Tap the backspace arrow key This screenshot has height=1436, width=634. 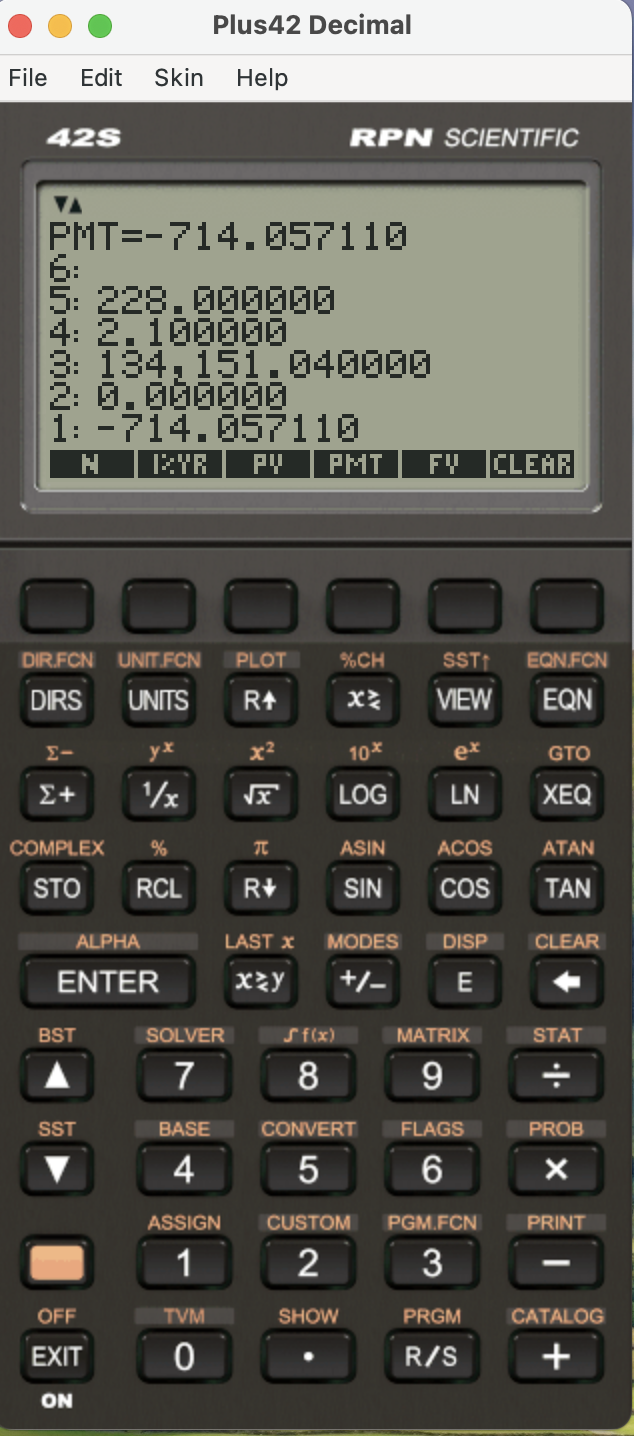click(567, 982)
